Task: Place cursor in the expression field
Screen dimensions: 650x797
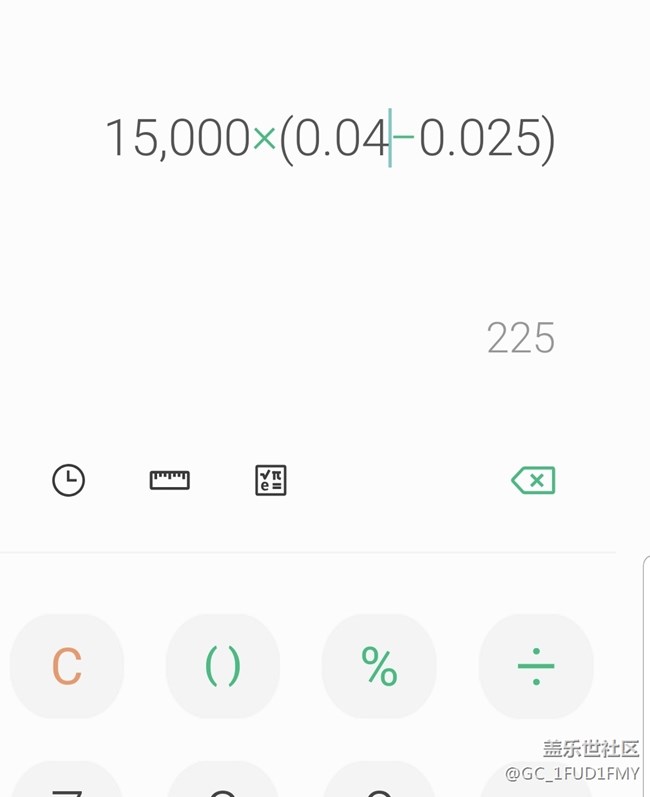Action: click(x=330, y=138)
